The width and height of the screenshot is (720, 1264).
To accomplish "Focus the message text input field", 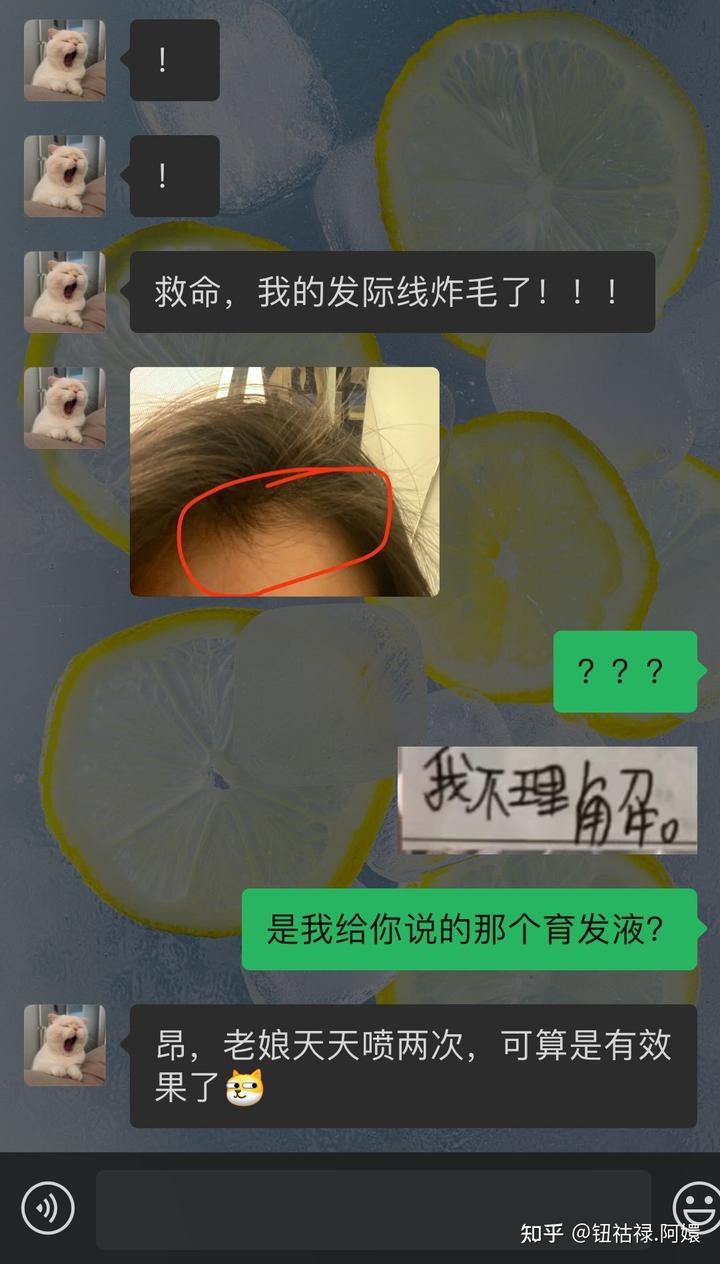I will (372, 1208).
